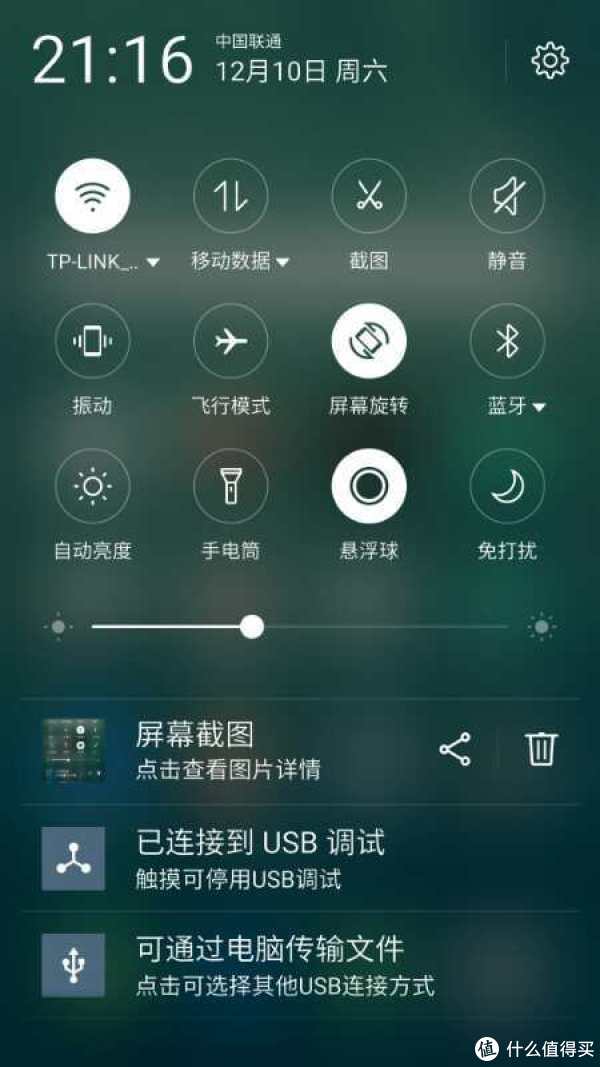Delete the screenshot with the trash icon
The image size is (600, 1067).
541,749
